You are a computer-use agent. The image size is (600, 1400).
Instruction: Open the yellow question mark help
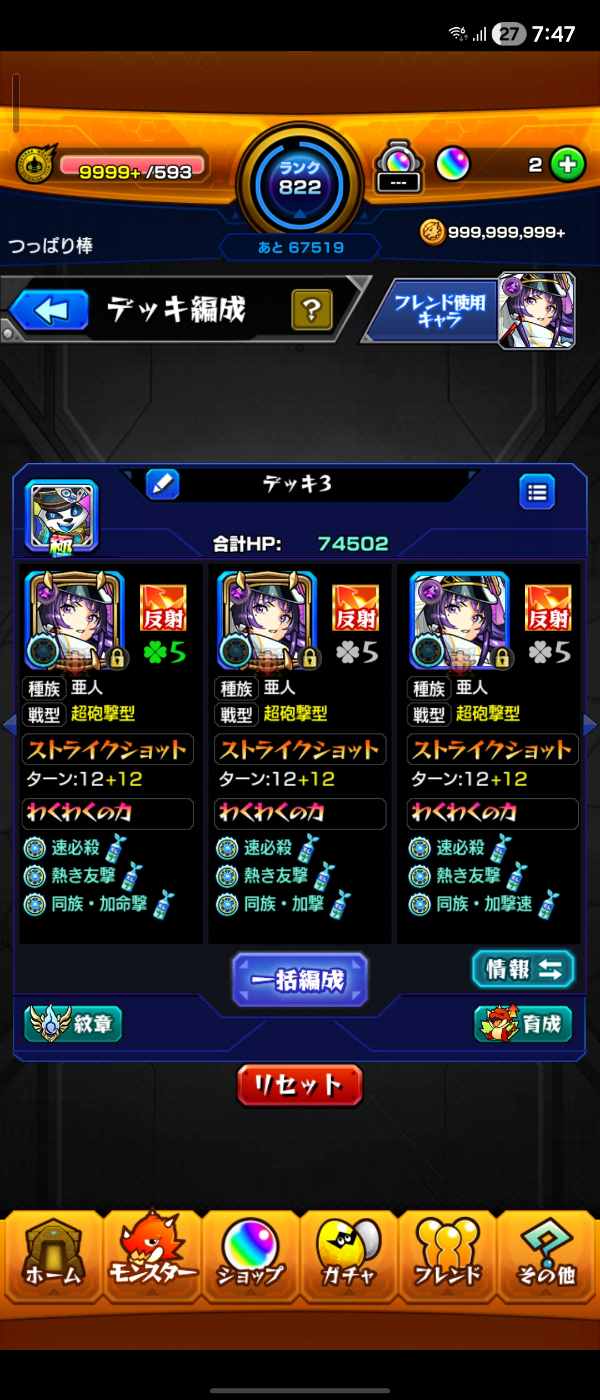point(311,311)
